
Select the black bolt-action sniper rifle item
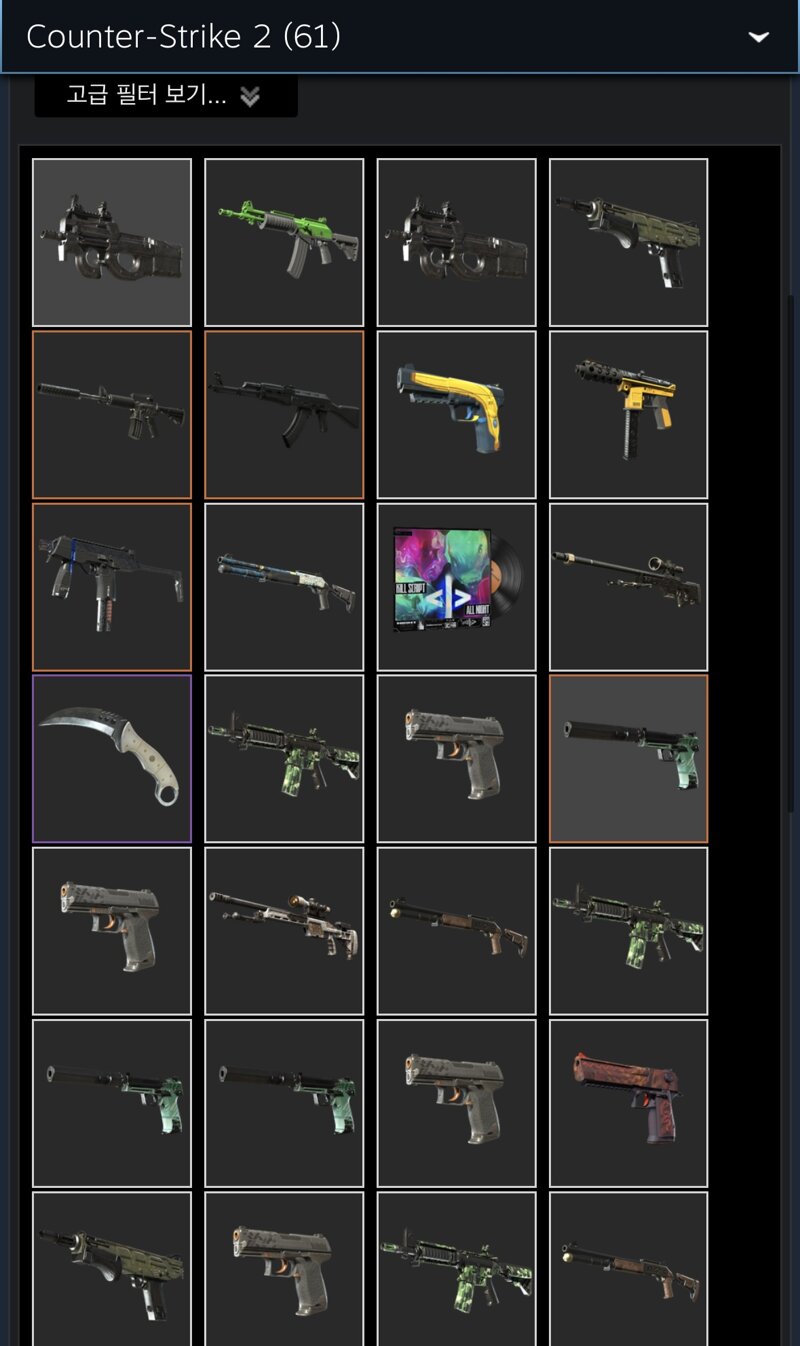pyautogui.click(x=628, y=587)
